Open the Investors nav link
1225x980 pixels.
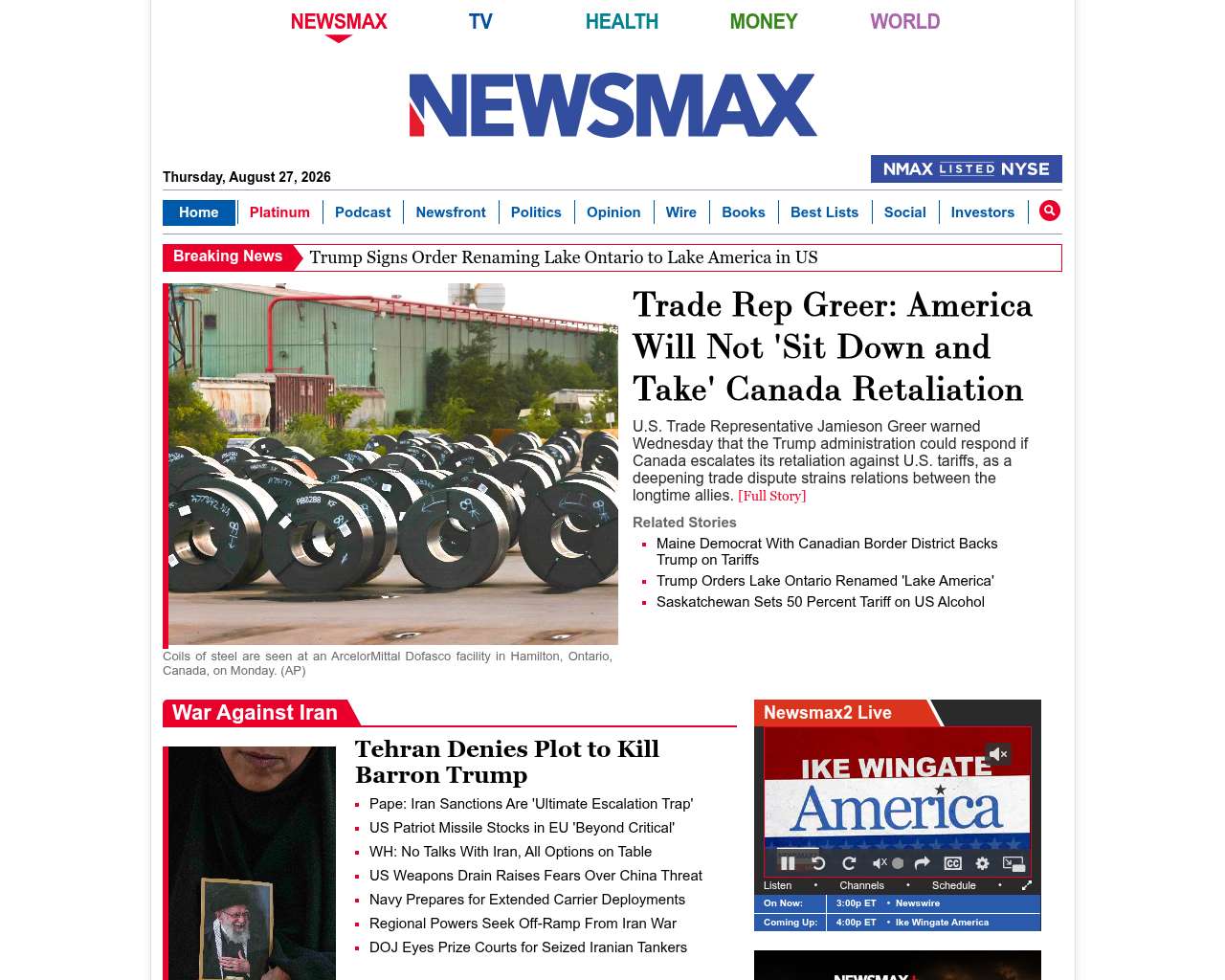(983, 212)
